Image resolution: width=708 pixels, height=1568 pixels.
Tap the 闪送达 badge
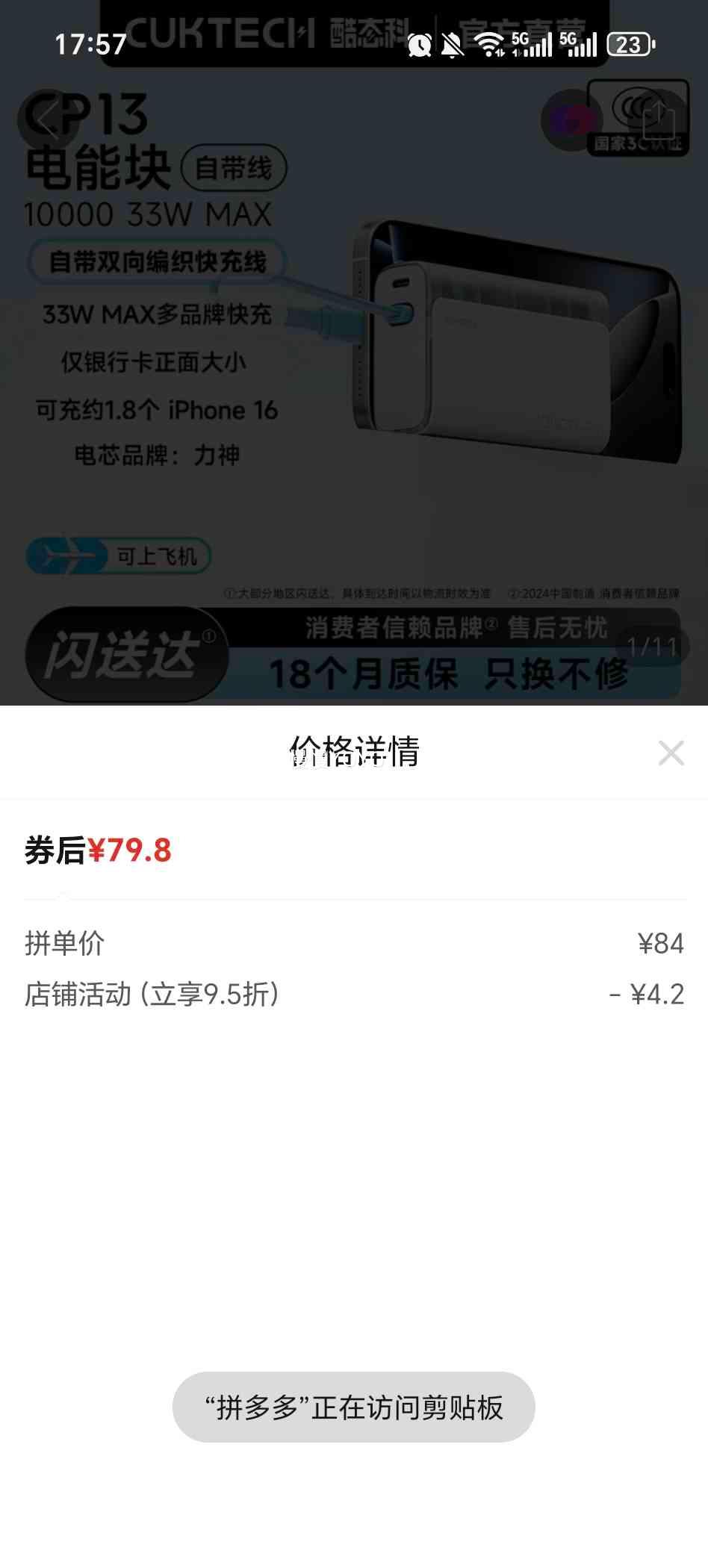click(127, 651)
